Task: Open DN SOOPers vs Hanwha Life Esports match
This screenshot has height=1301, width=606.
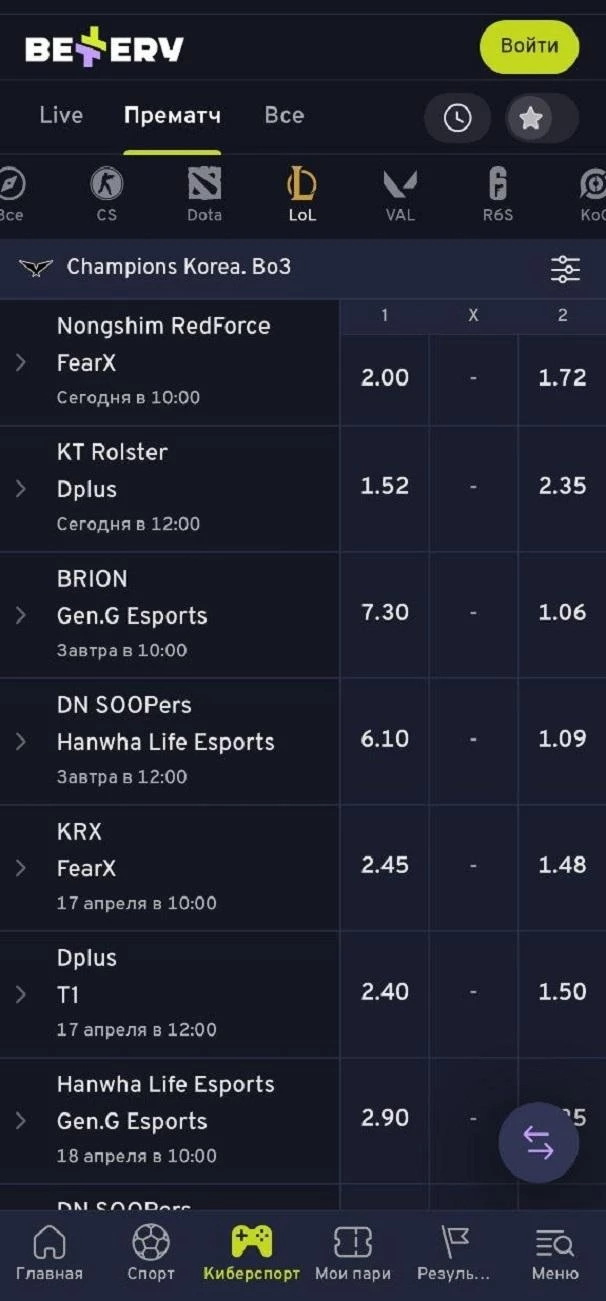Action: pyautogui.click(x=165, y=741)
